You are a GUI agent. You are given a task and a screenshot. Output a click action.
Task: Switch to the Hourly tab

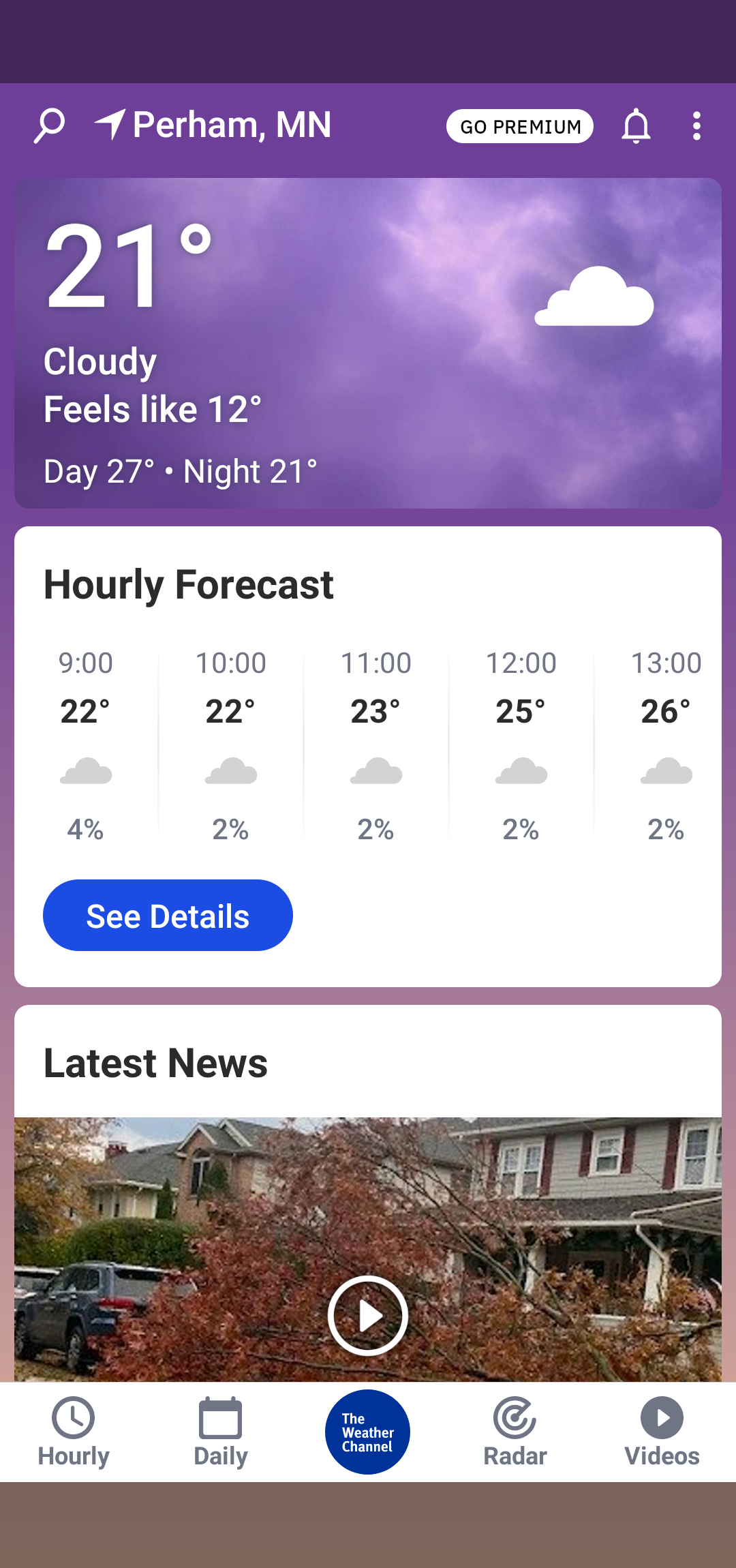tap(74, 1432)
